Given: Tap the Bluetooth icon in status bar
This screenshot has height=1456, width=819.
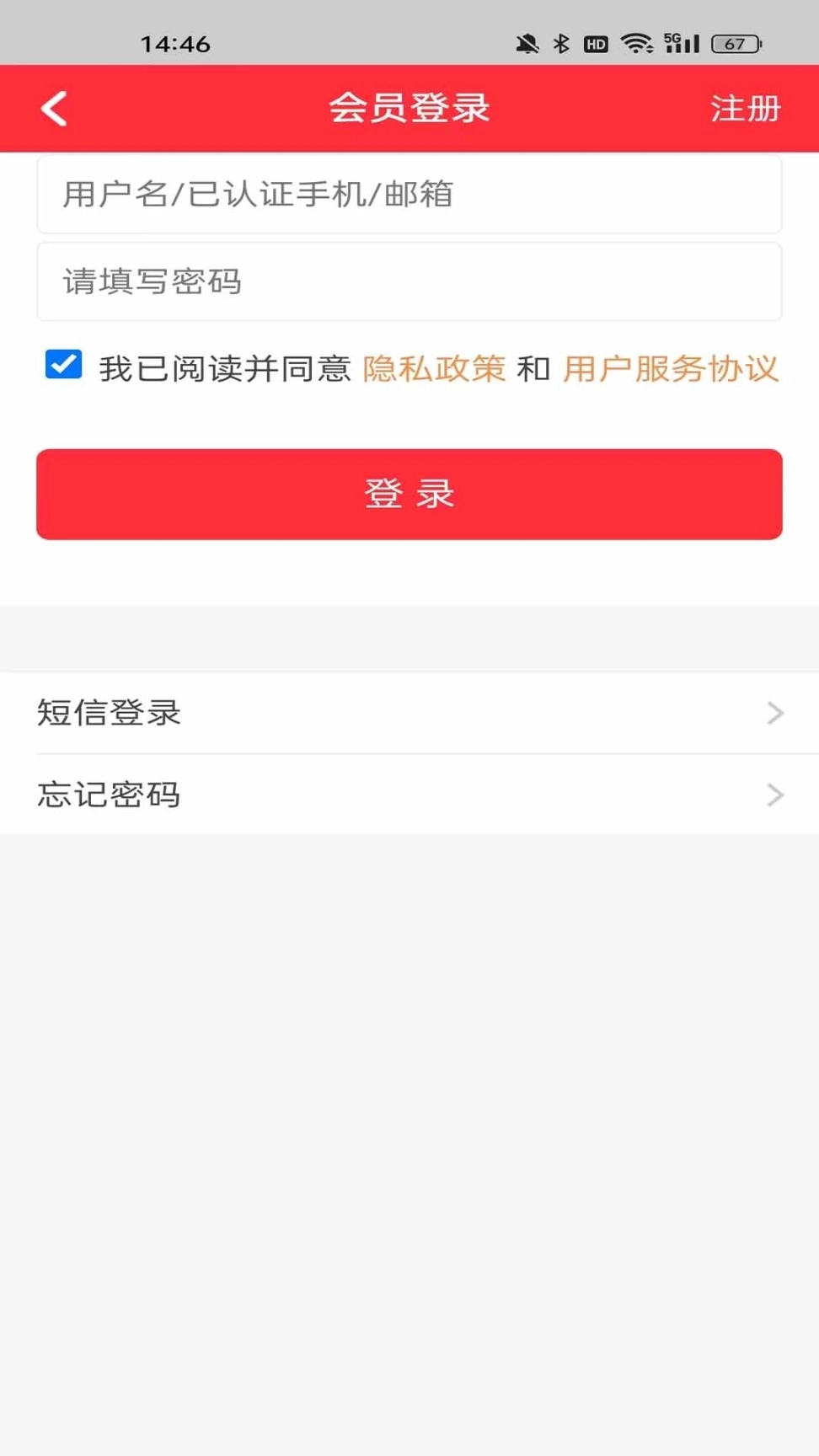Looking at the screenshot, I should point(561,43).
